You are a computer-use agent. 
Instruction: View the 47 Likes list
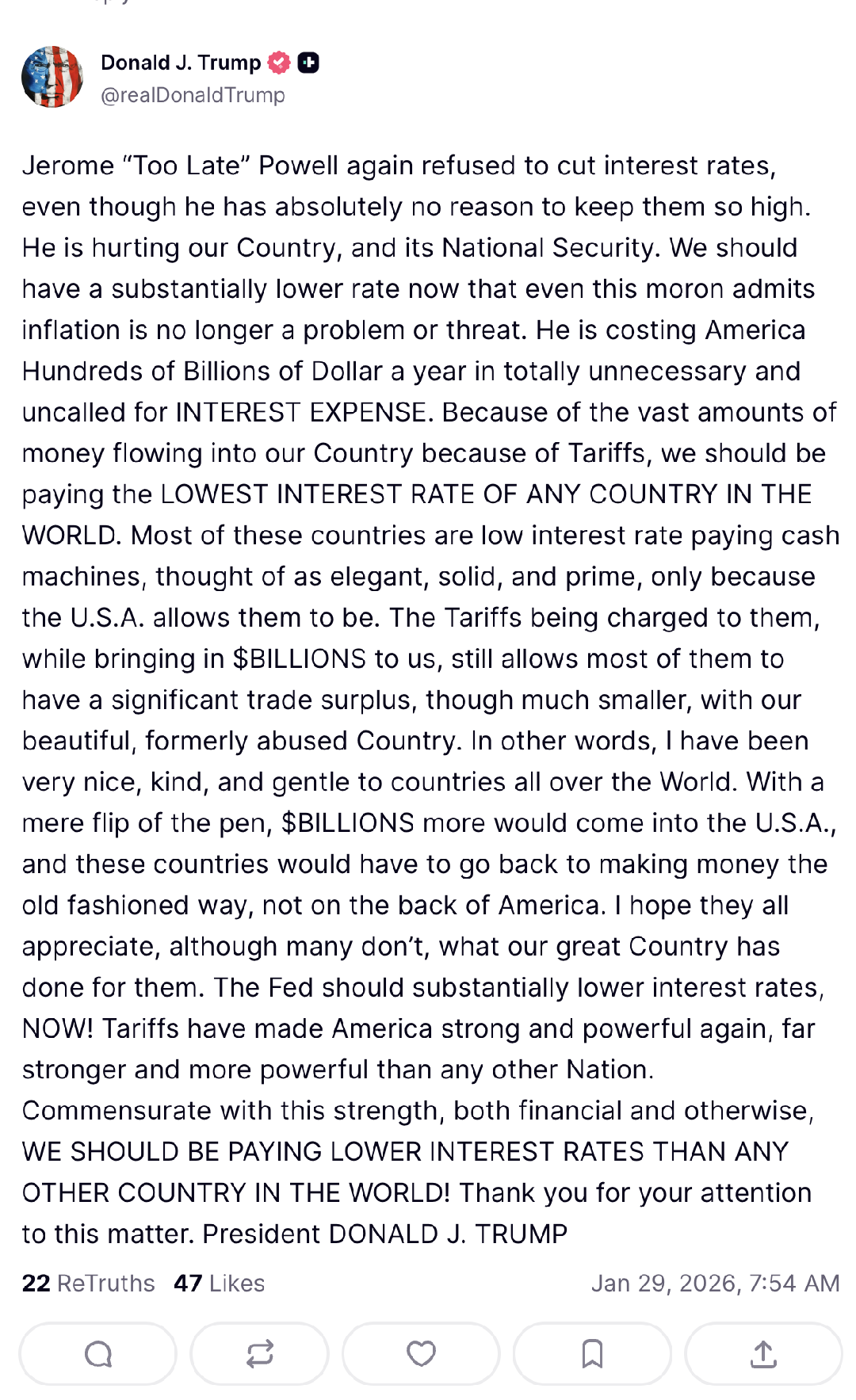pyautogui.click(x=219, y=1283)
